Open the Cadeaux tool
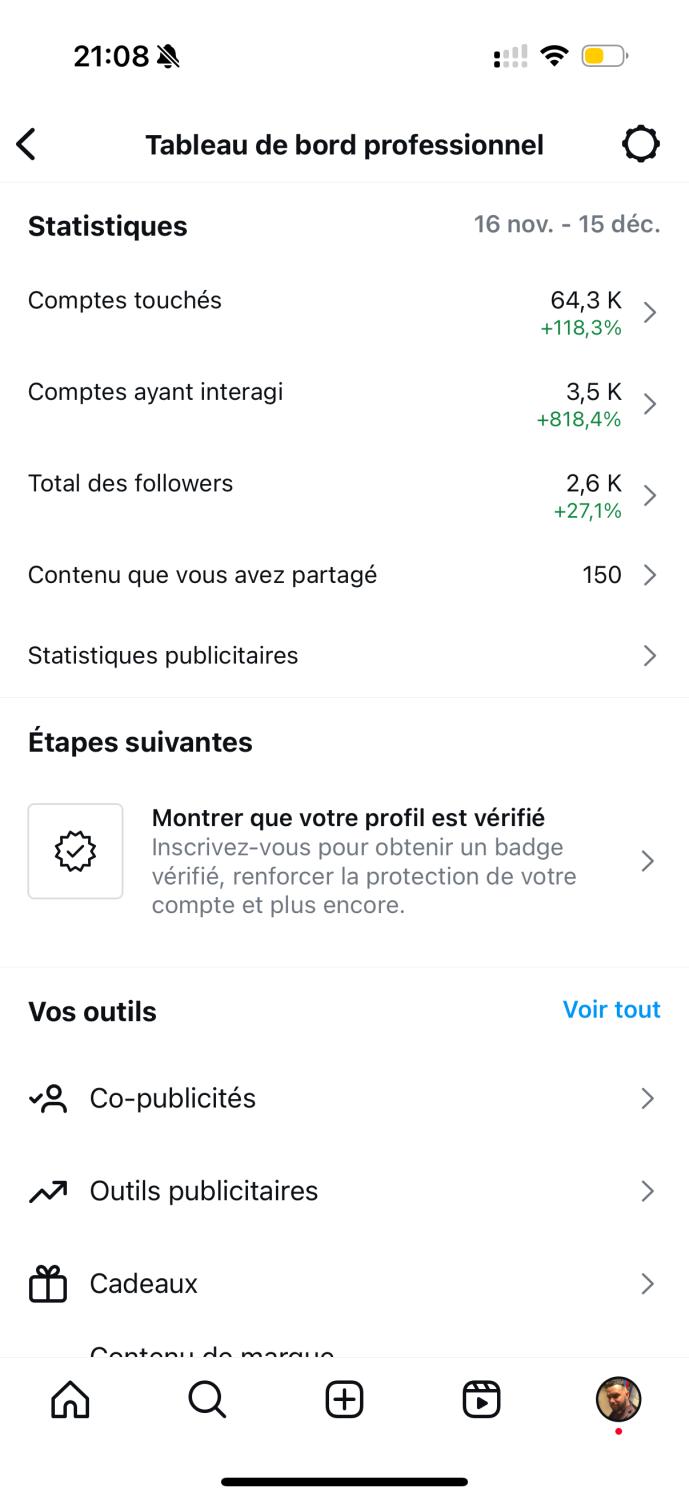This screenshot has height=1500, width=689. [x=344, y=1283]
